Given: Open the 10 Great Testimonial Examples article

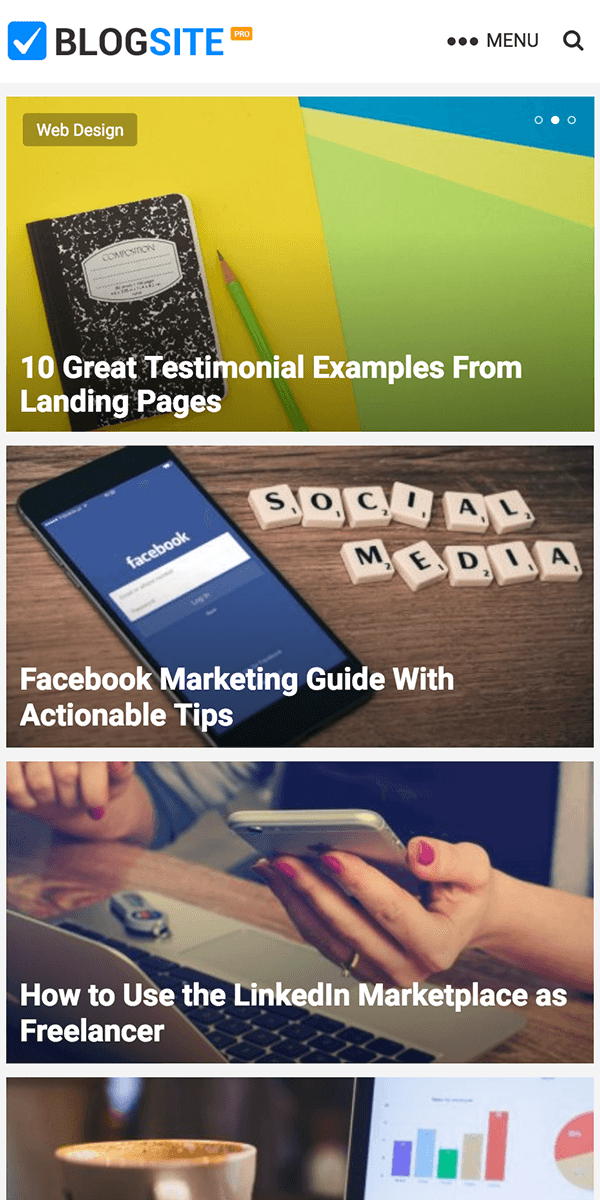Looking at the screenshot, I should pos(271,384).
